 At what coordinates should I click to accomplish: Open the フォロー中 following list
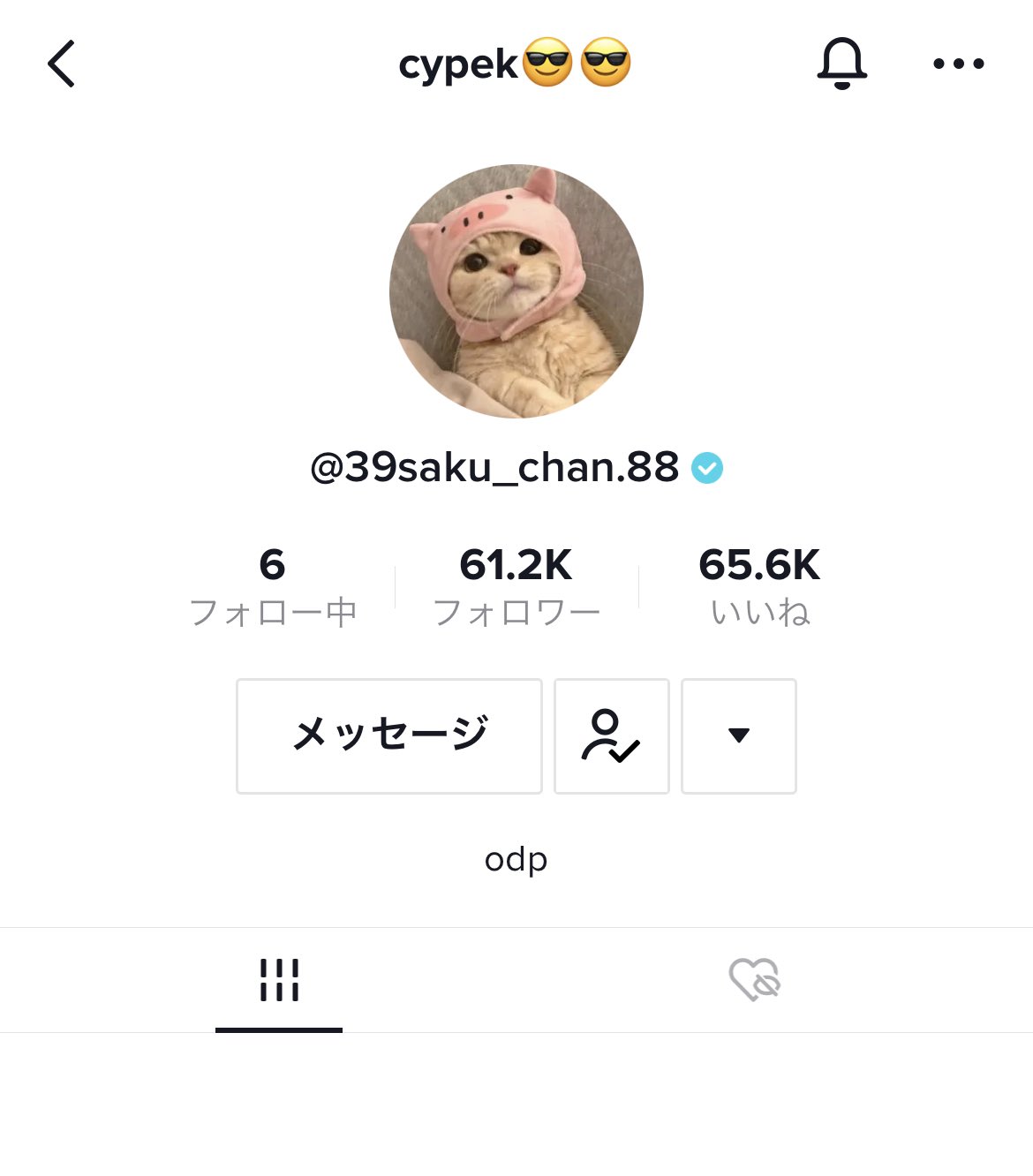point(273,587)
